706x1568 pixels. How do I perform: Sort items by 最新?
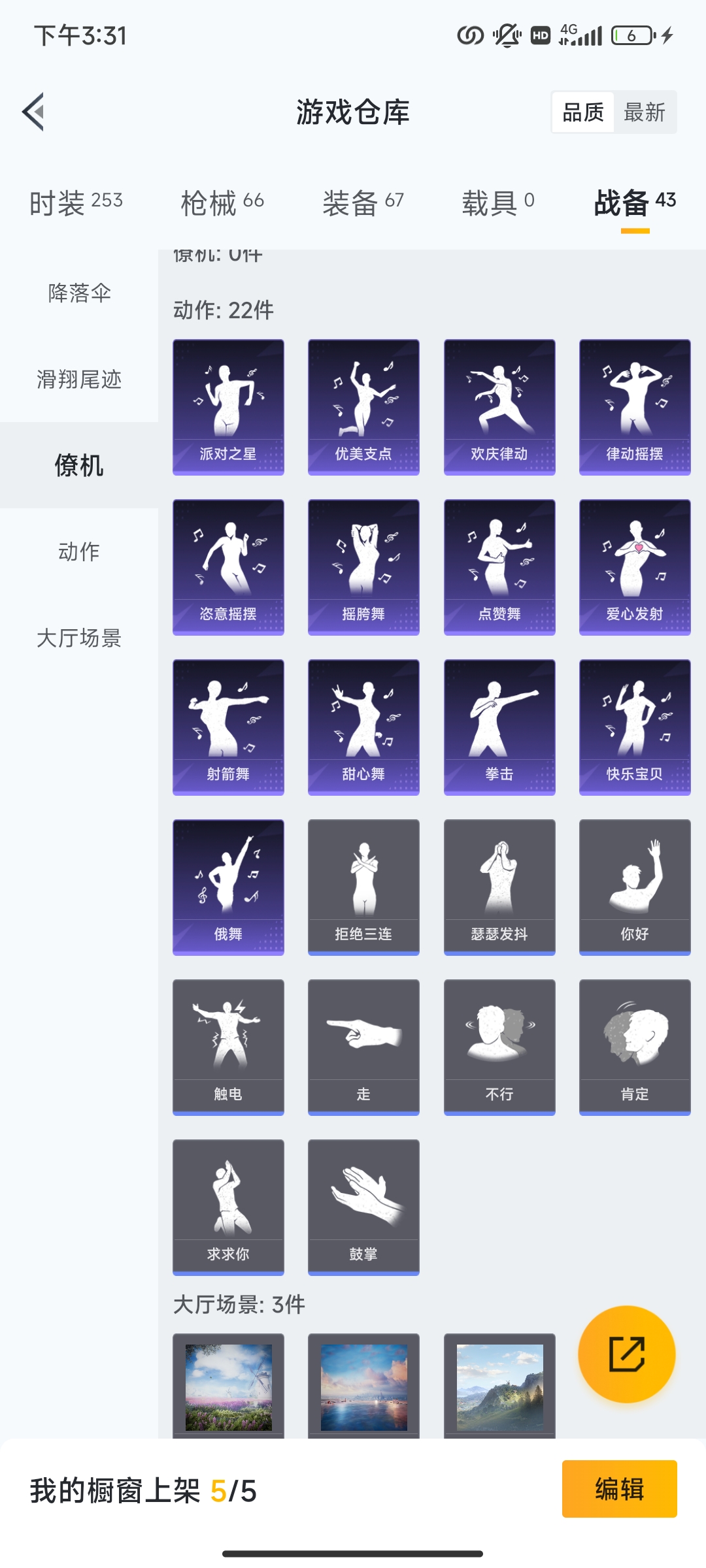(644, 112)
